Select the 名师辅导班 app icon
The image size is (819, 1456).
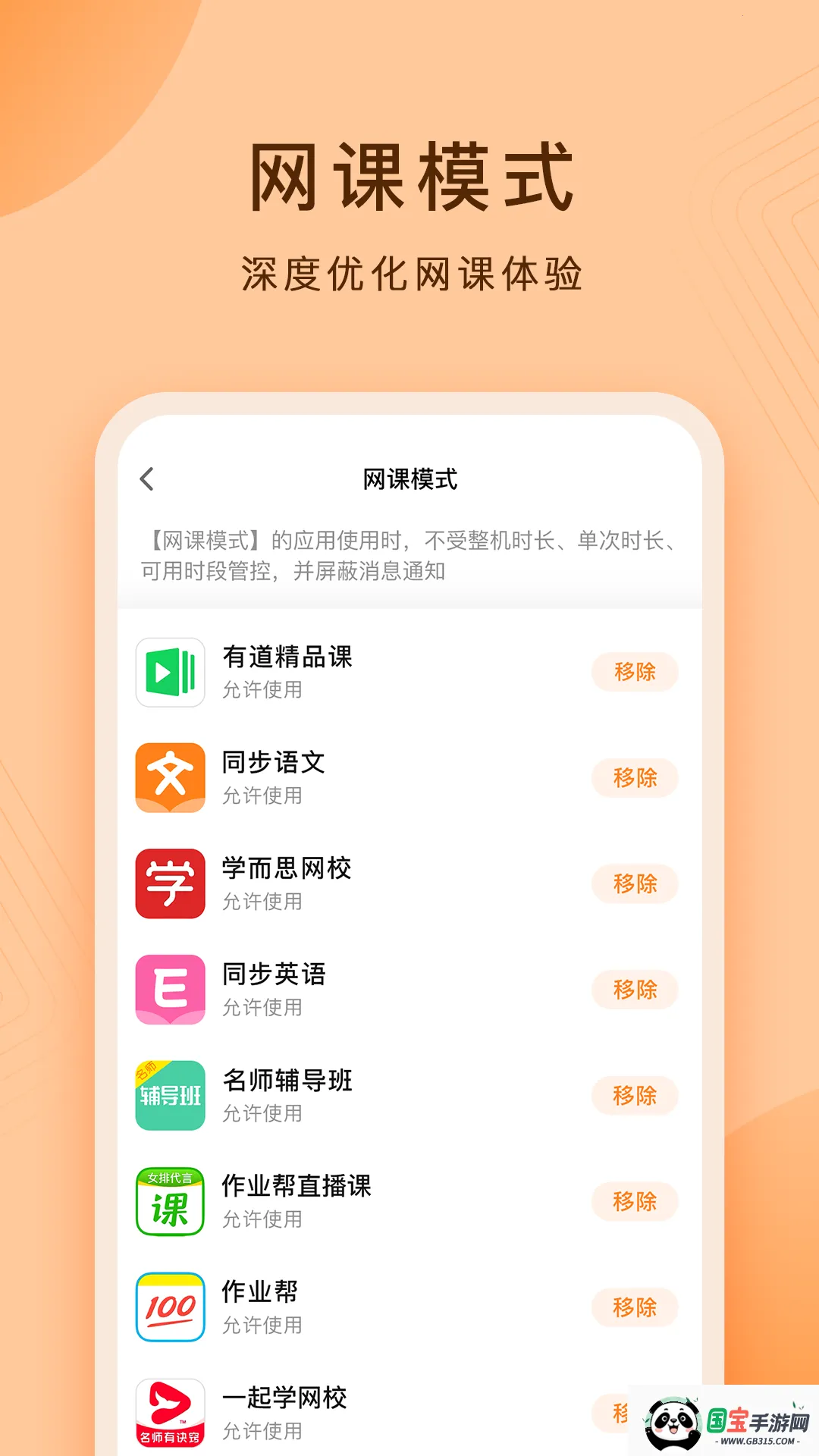coord(170,1097)
